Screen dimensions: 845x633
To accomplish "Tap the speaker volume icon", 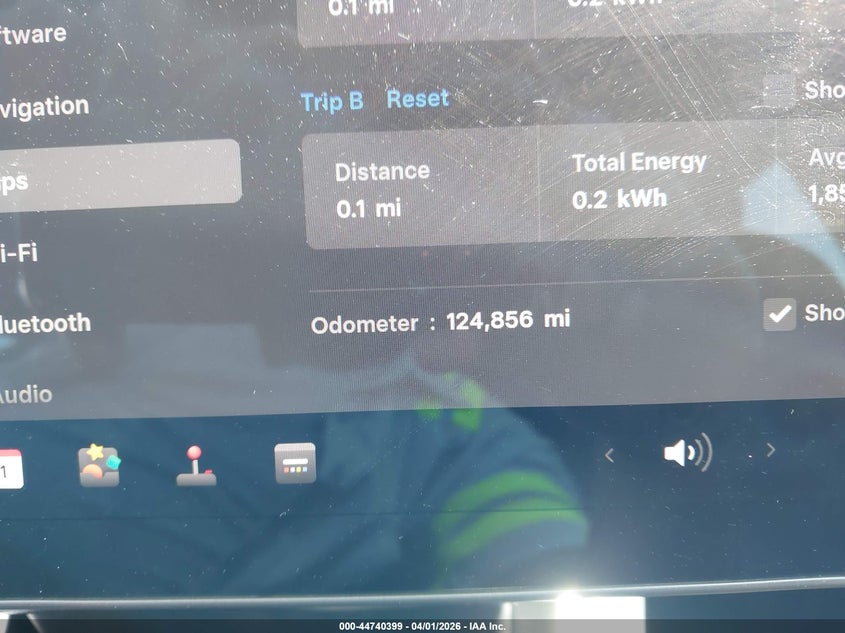I will (x=687, y=453).
